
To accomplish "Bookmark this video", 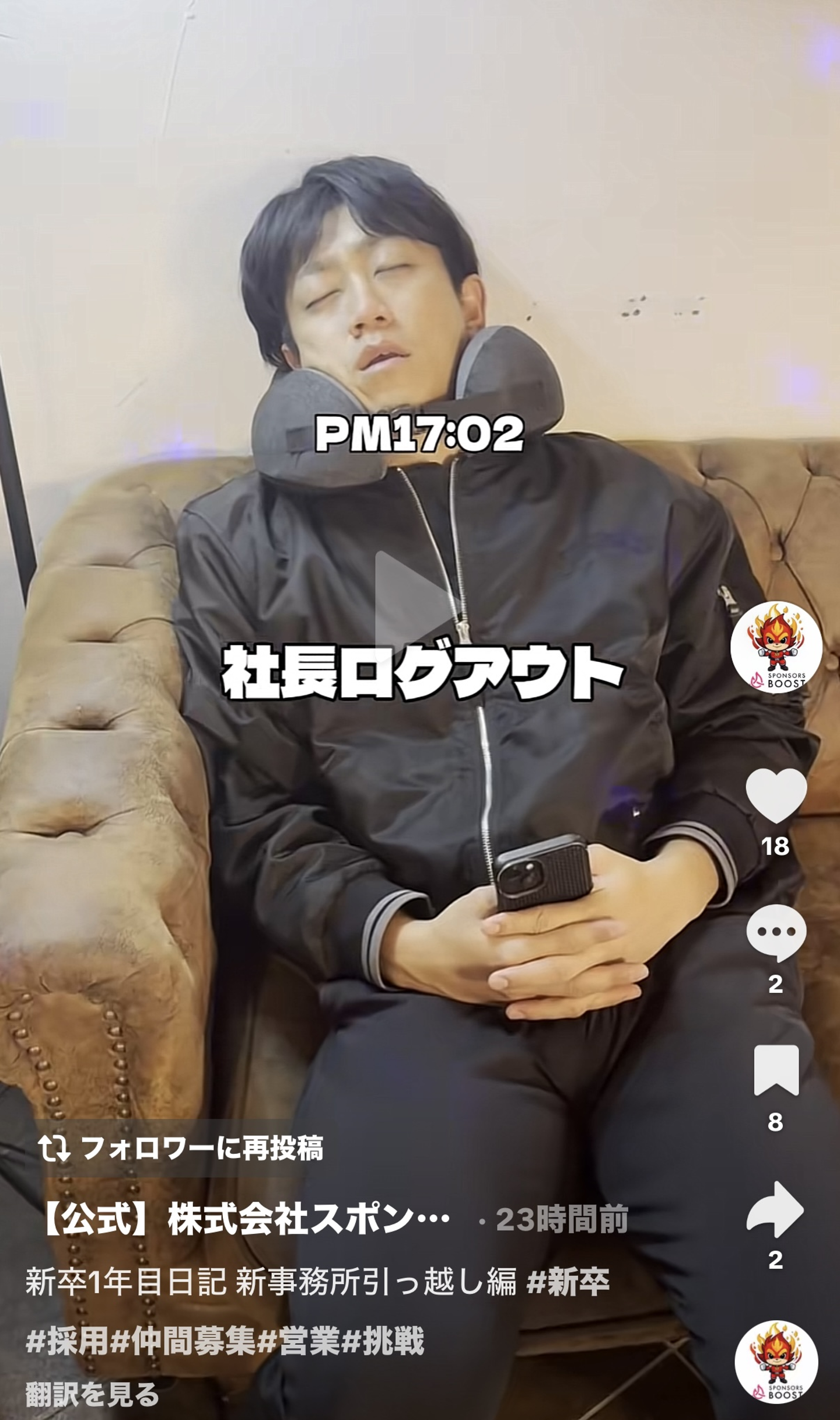I will 776,1070.
